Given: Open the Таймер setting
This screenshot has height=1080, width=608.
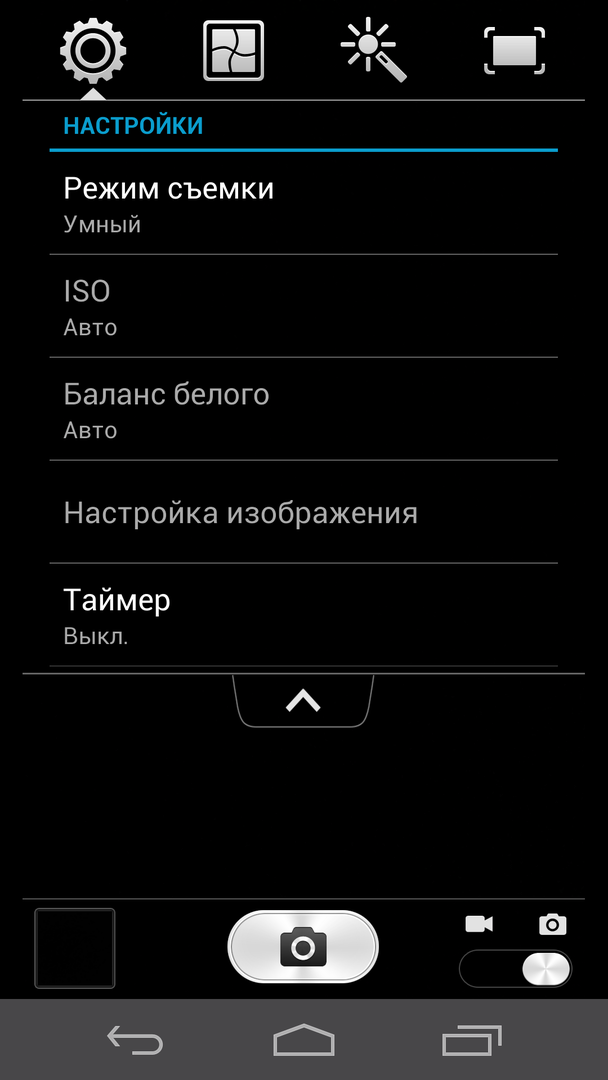Looking at the screenshot, I should pyautogui.click(x=304, y=616).
